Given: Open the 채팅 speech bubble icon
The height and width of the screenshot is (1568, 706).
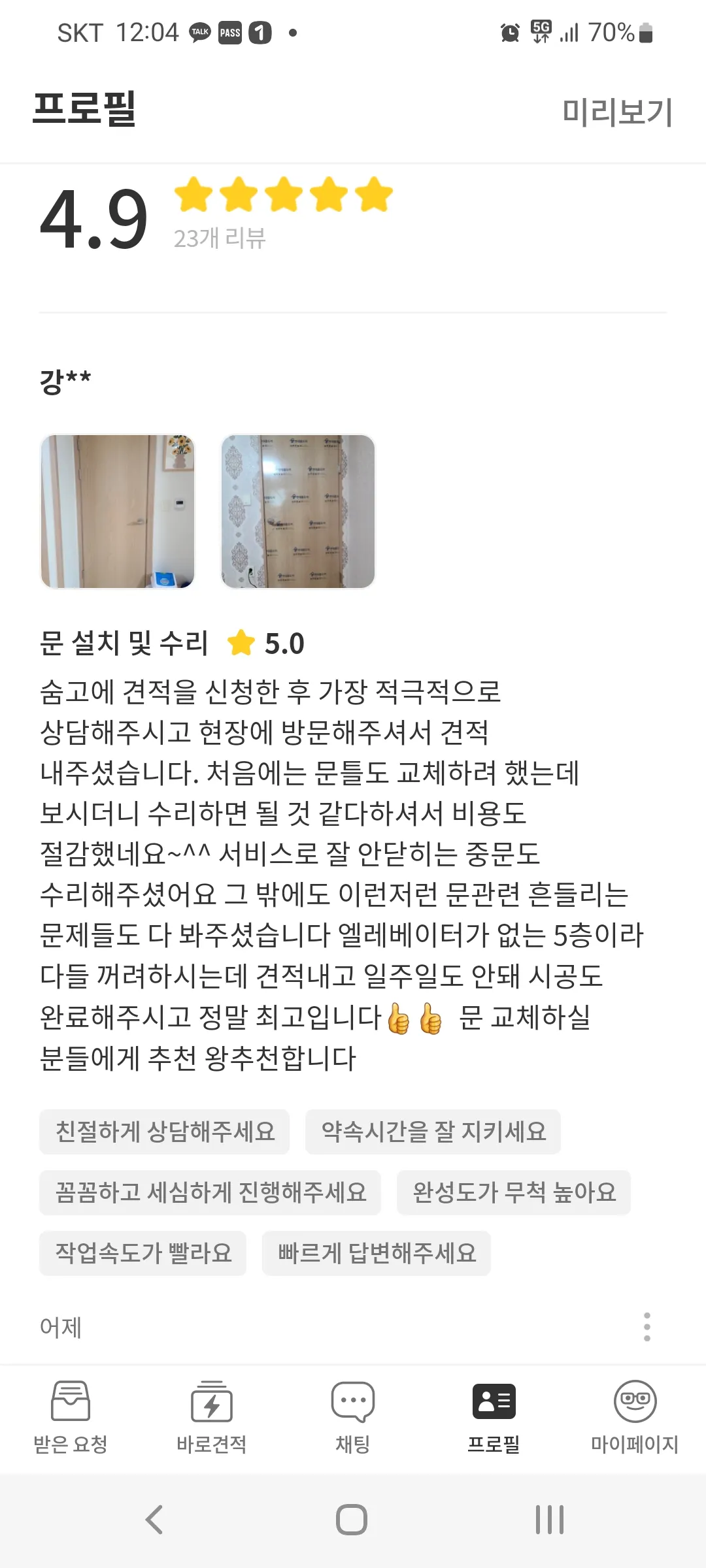Looking at the screenshot, I should 352,1399.
